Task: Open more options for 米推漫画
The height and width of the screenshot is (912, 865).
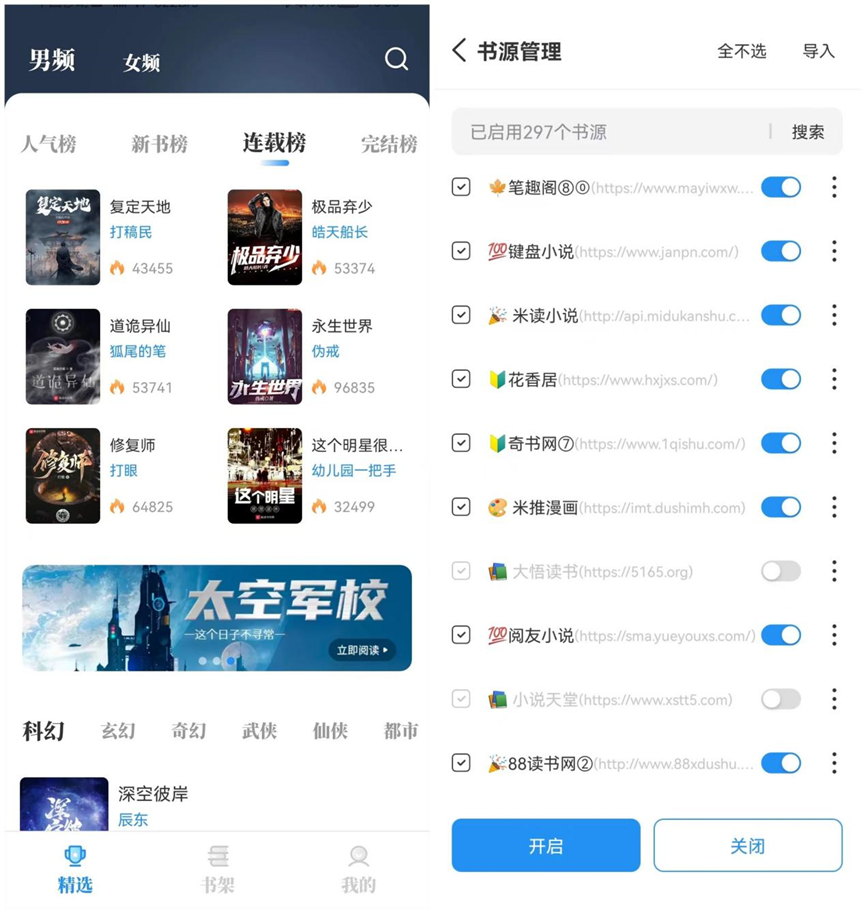Action: (x=833, y=507)
